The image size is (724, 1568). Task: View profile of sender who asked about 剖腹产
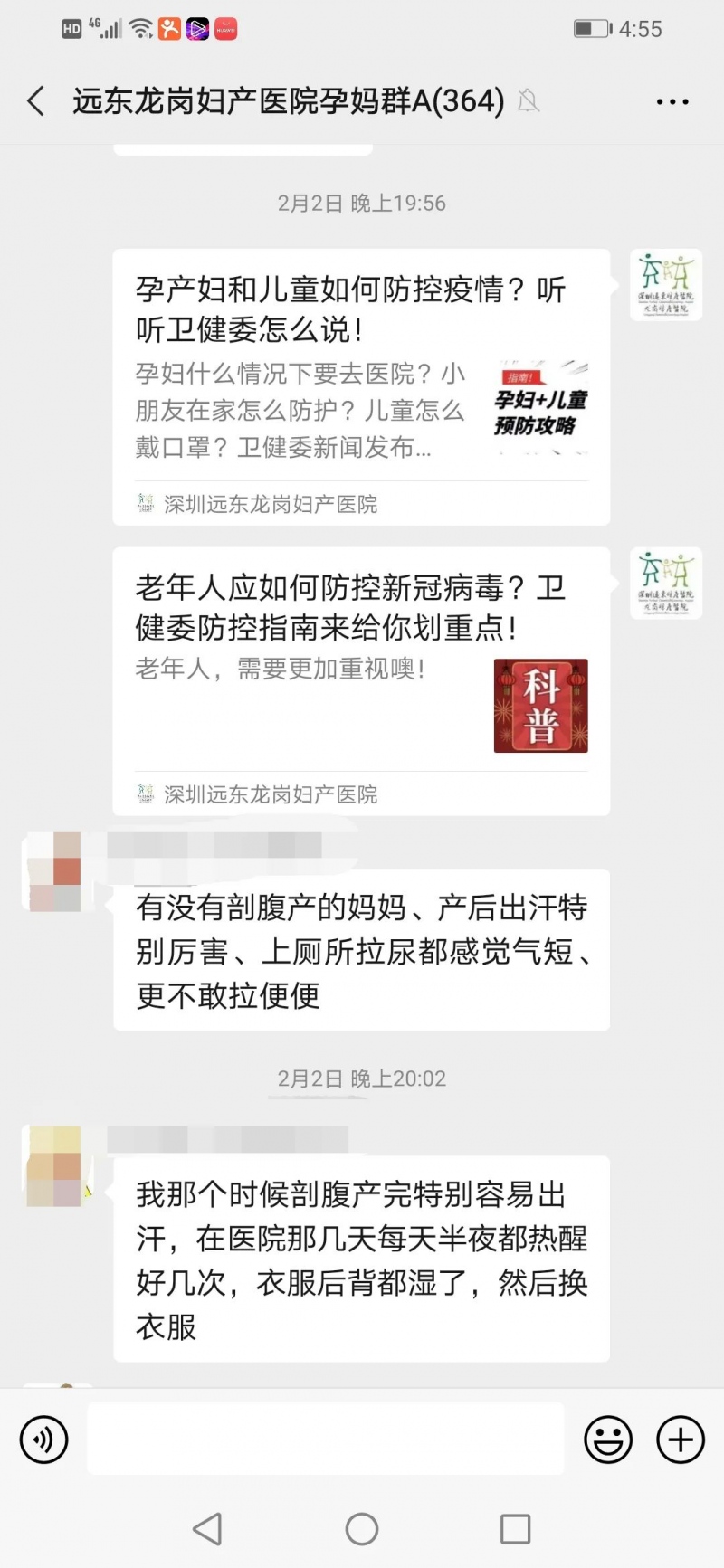(54, 871)
